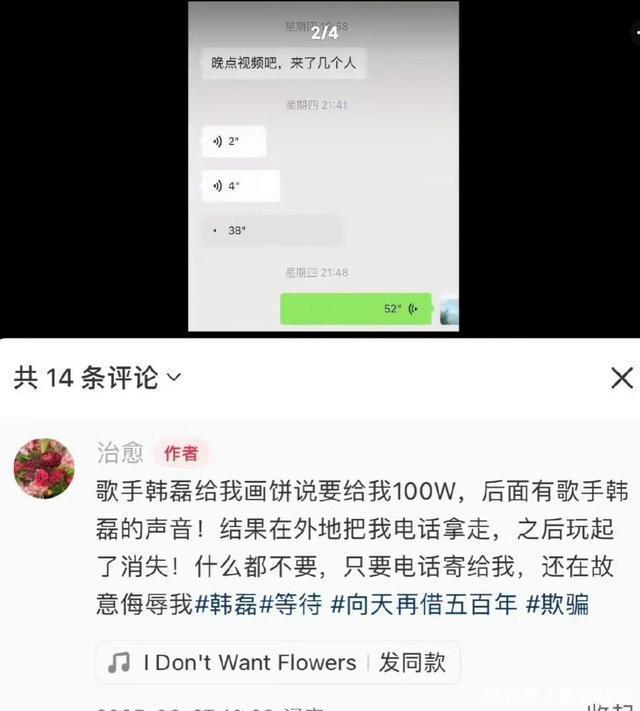The width and height of the screenshot is (640, 711).
Task: View the post's chat screenshot image
Action: (323, 166)
